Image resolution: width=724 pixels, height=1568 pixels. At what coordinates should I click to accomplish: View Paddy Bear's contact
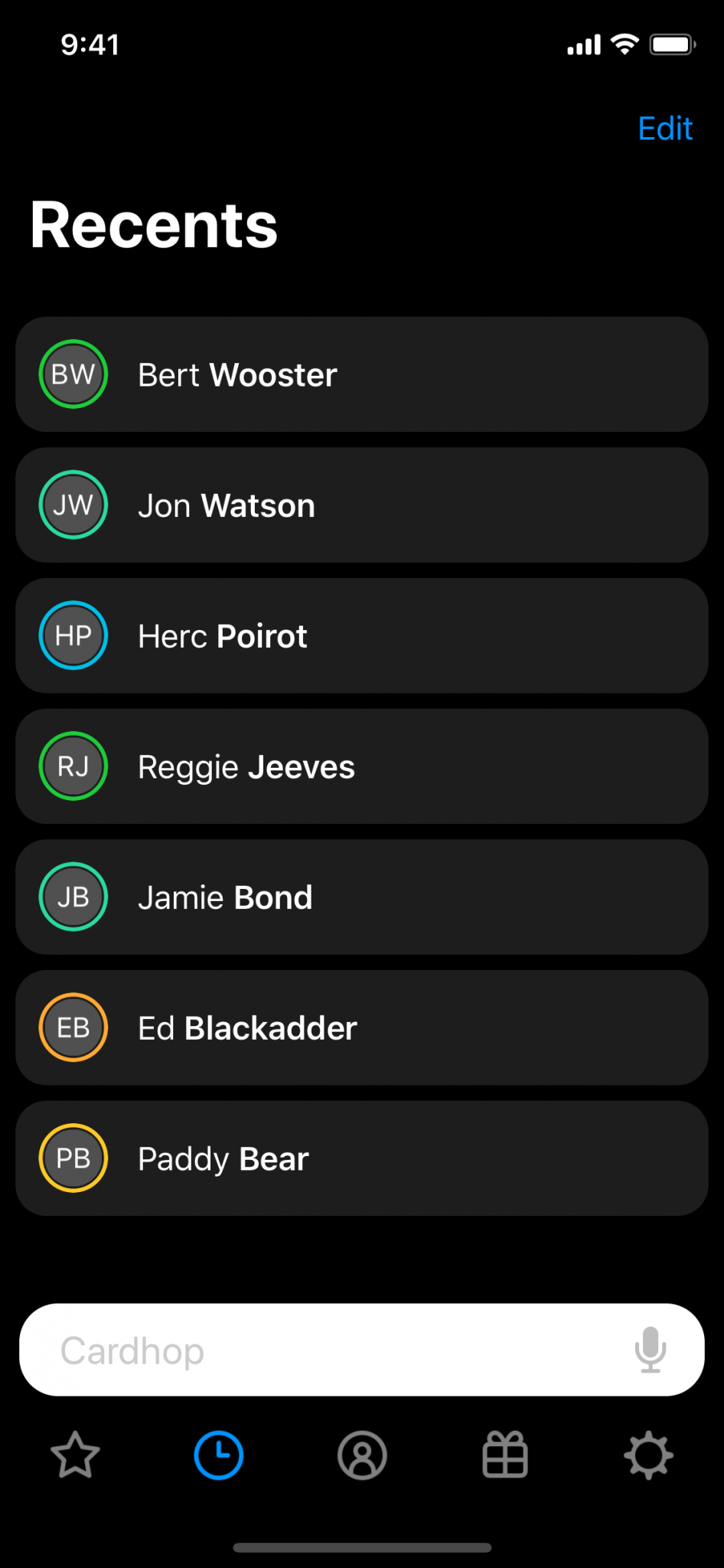point(362,1158)
